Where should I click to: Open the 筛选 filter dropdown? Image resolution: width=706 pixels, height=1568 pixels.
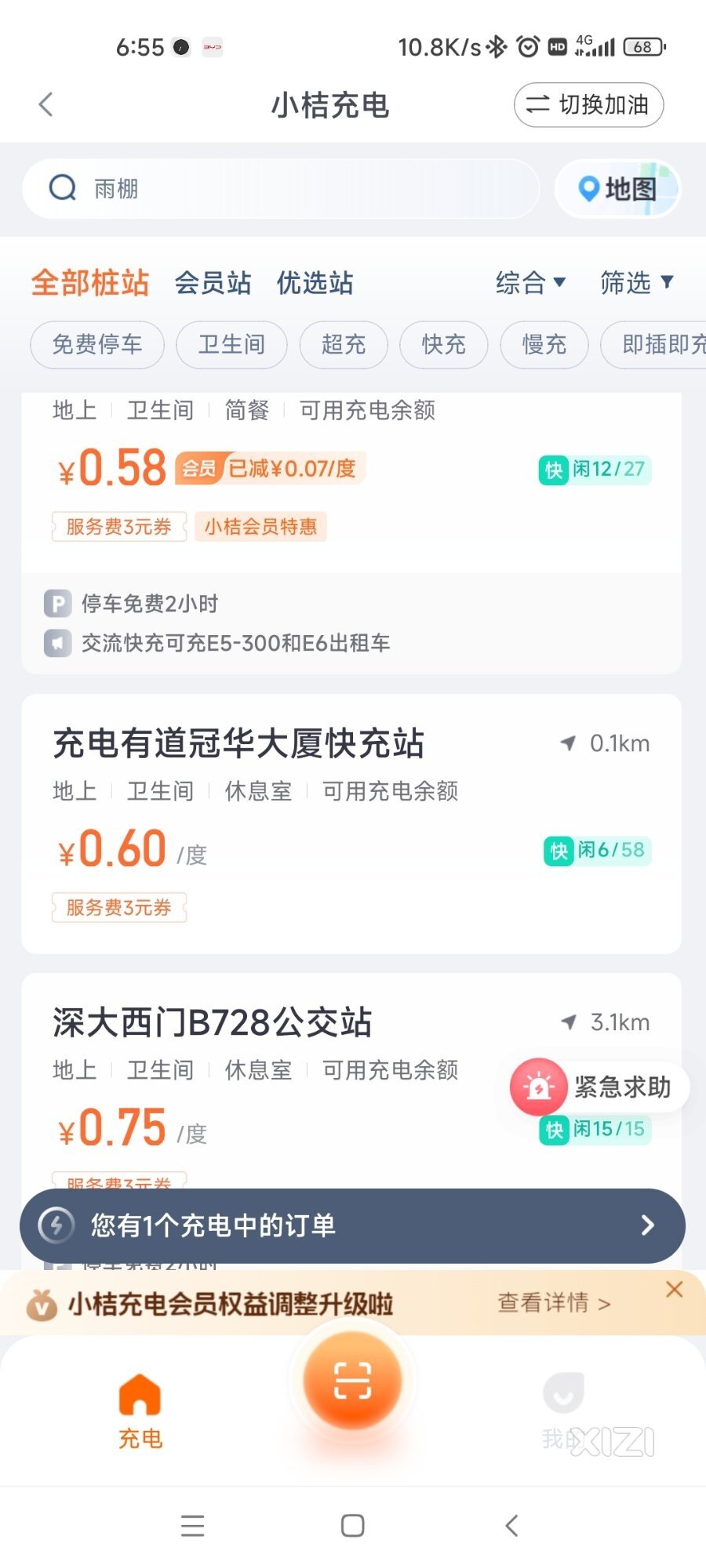click(636, 282)
